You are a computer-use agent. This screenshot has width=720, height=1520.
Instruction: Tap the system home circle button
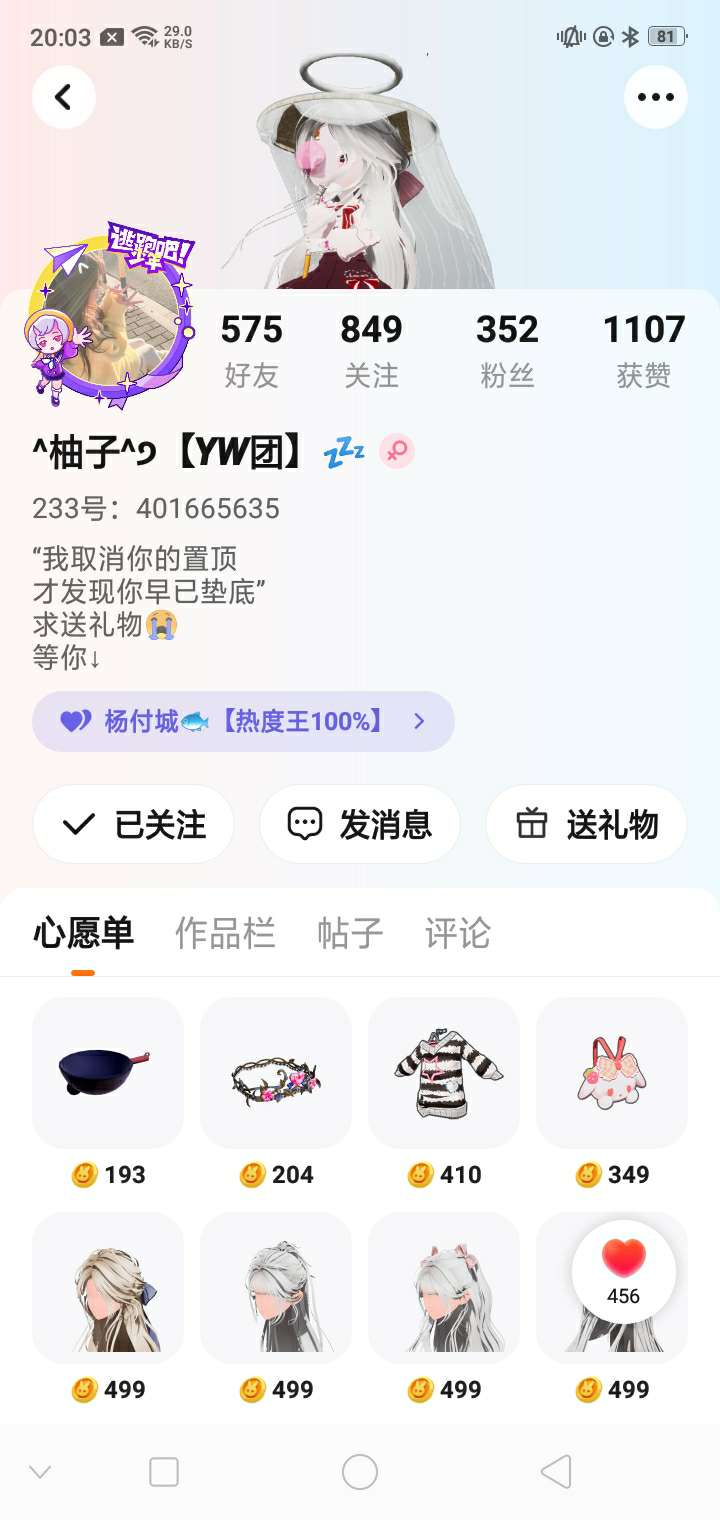(360, 1472)
